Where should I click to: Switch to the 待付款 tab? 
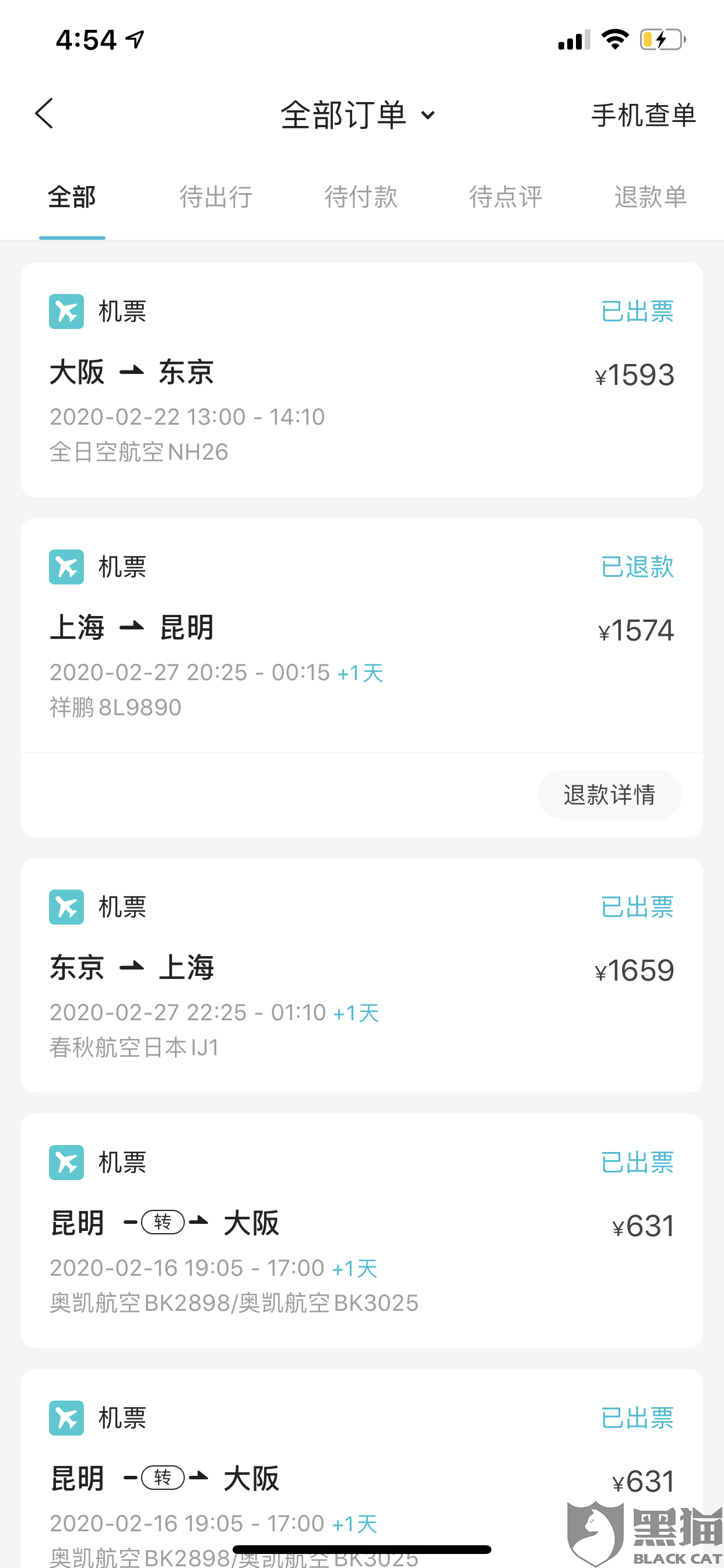click(x=361, y=197)
